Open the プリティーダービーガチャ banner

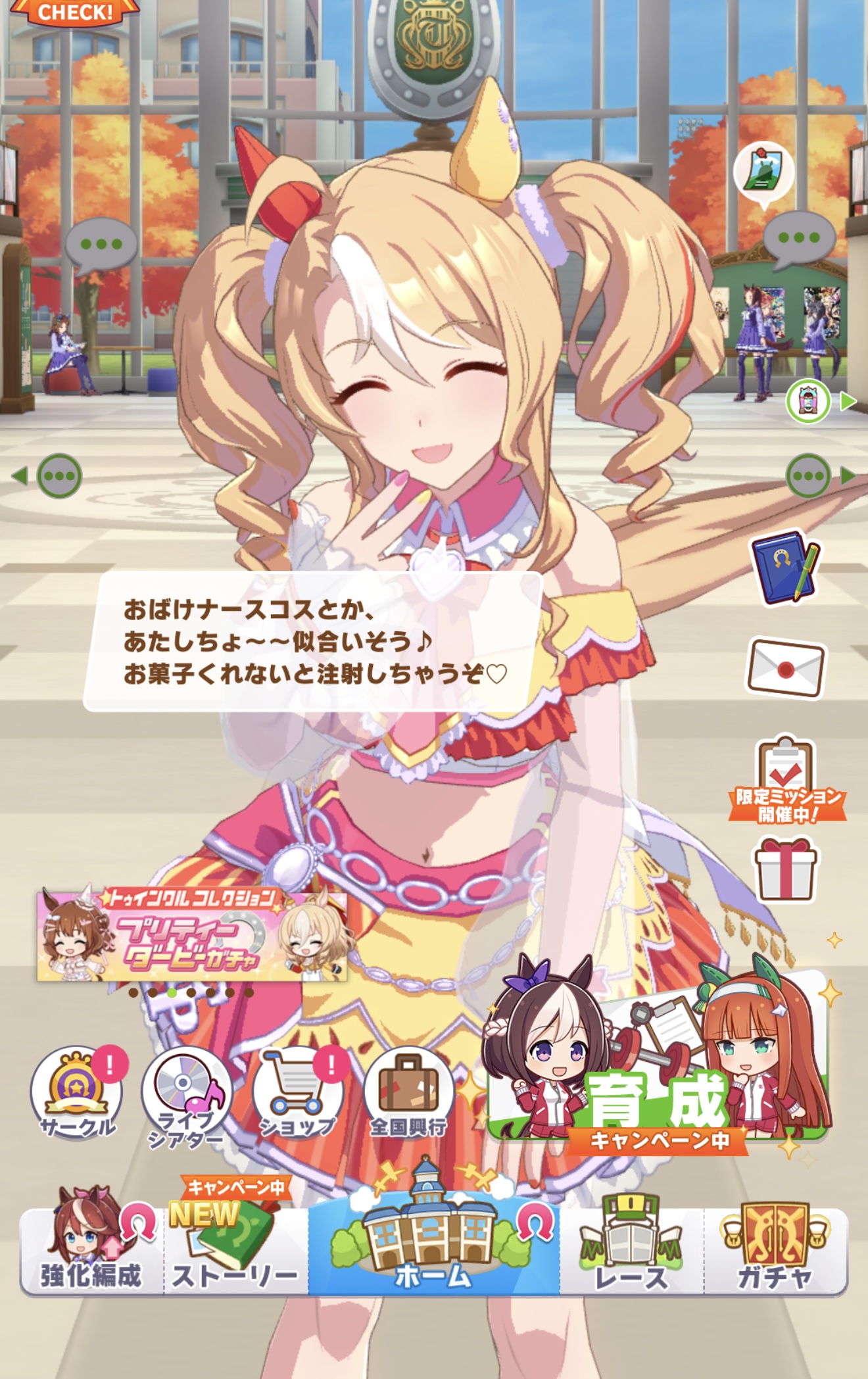tap(191, 934)
